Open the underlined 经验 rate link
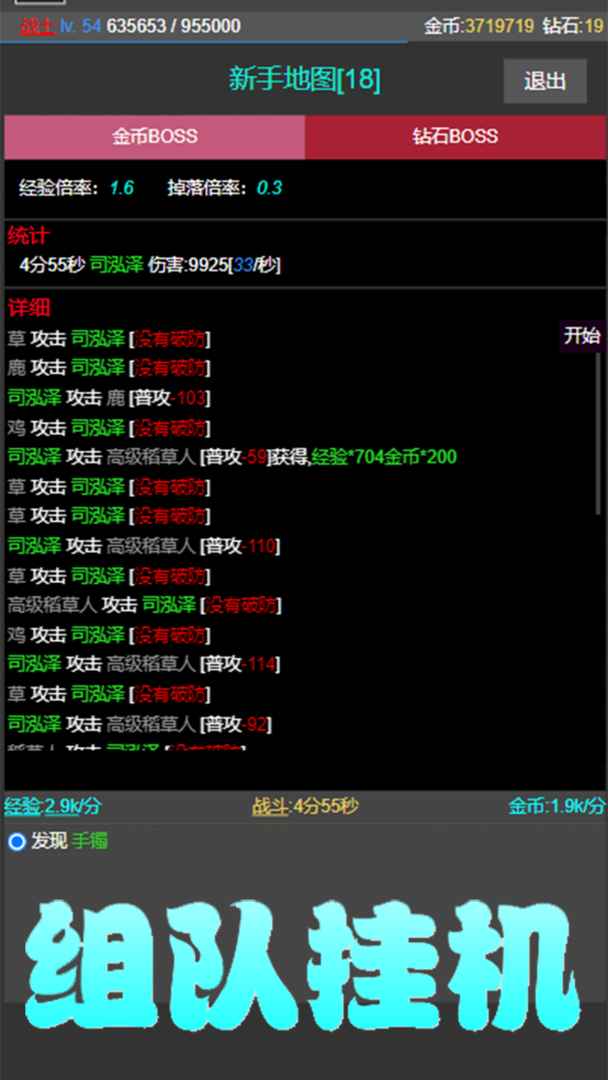This screenshot has height=1080, width=608. click(x=23, y=806)
